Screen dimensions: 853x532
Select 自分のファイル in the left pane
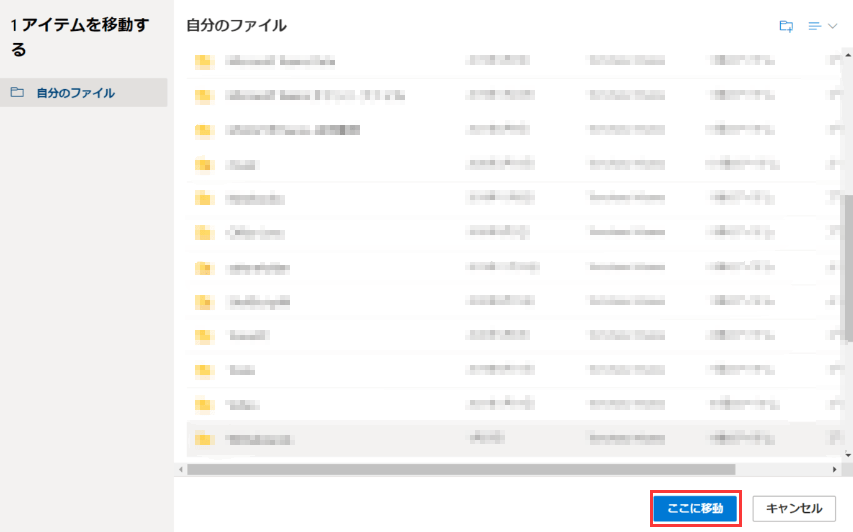[x=76, y=93]
